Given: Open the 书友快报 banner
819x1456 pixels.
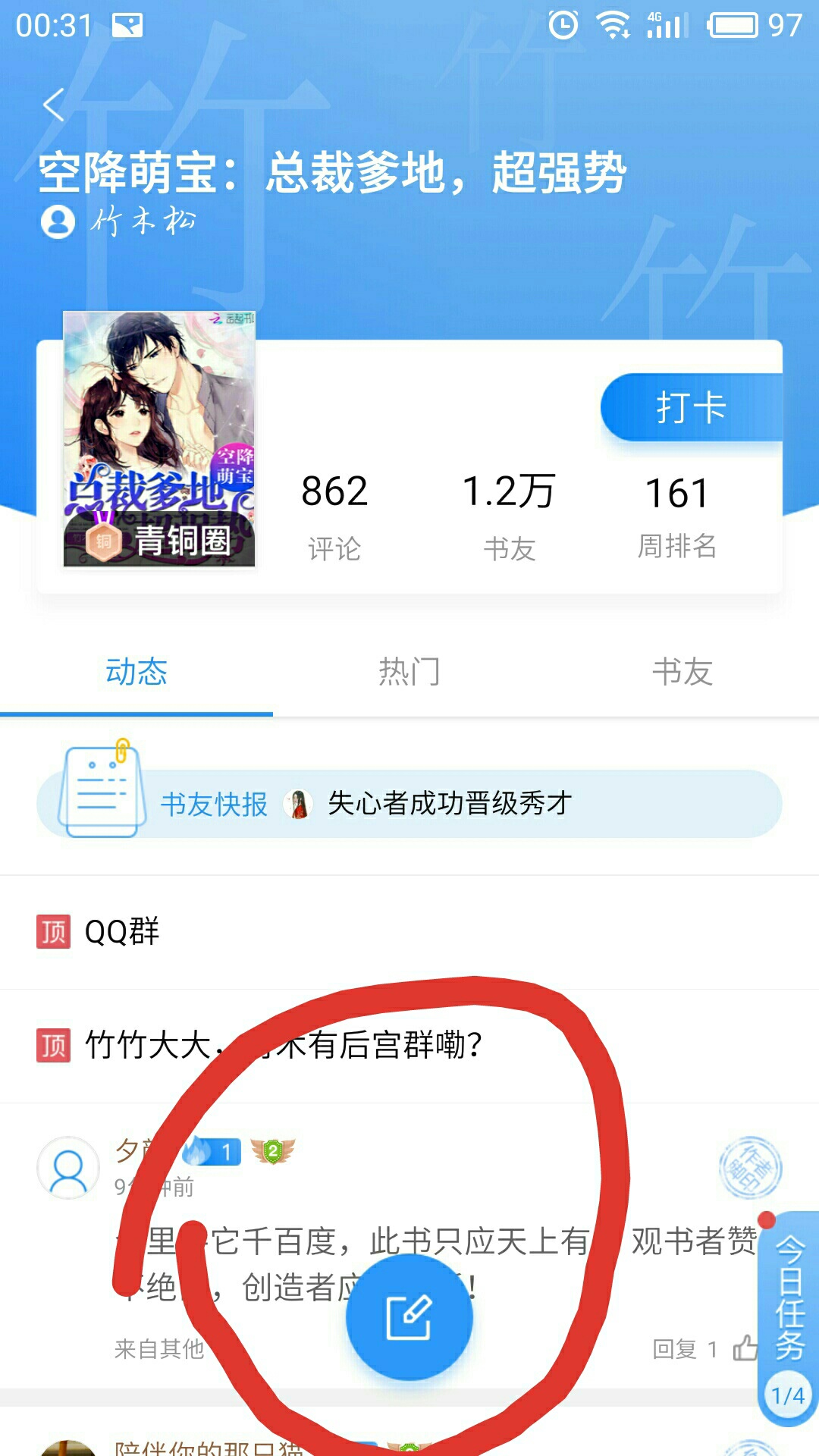Looking at the screenshot, I should (409, 803).
